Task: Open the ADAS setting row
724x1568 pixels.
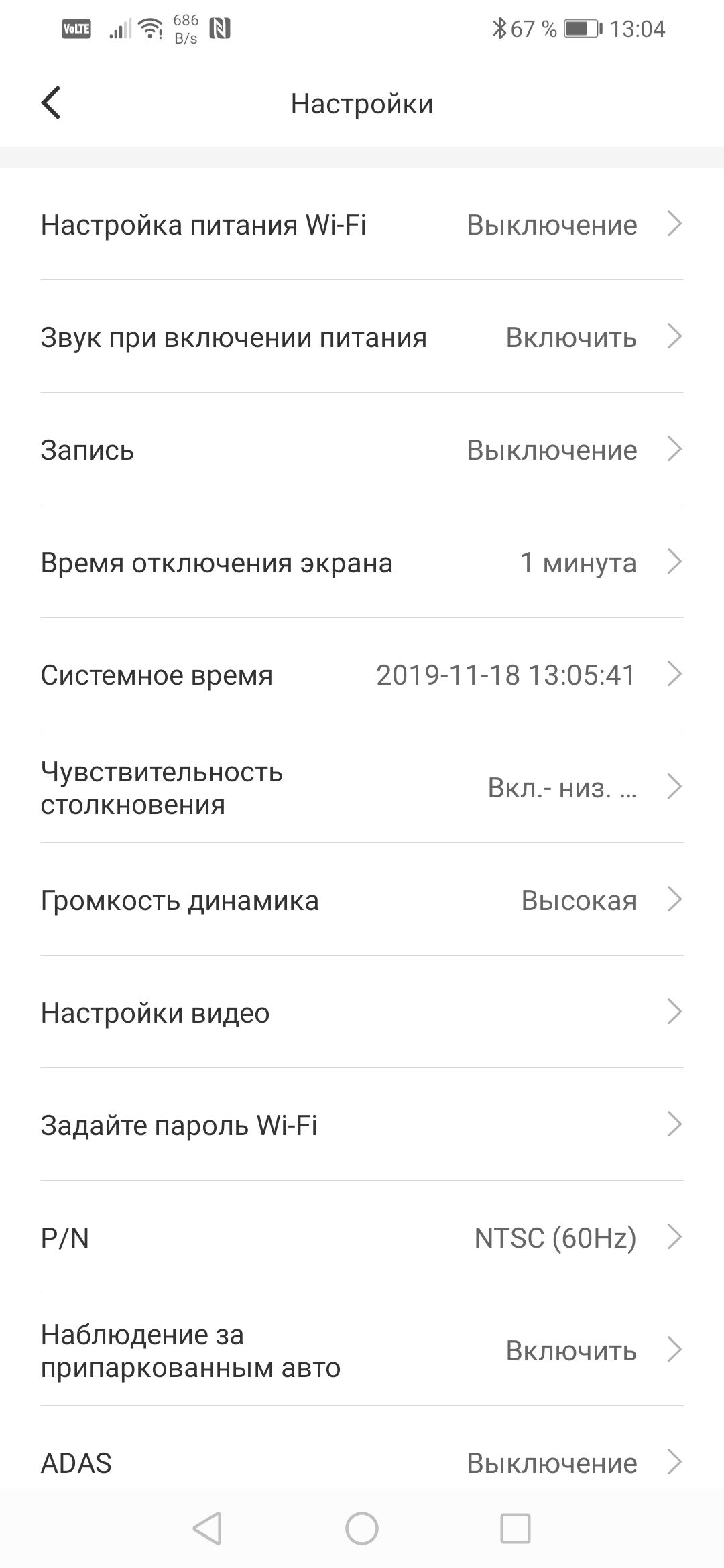Action: (x=362, y=1462)
